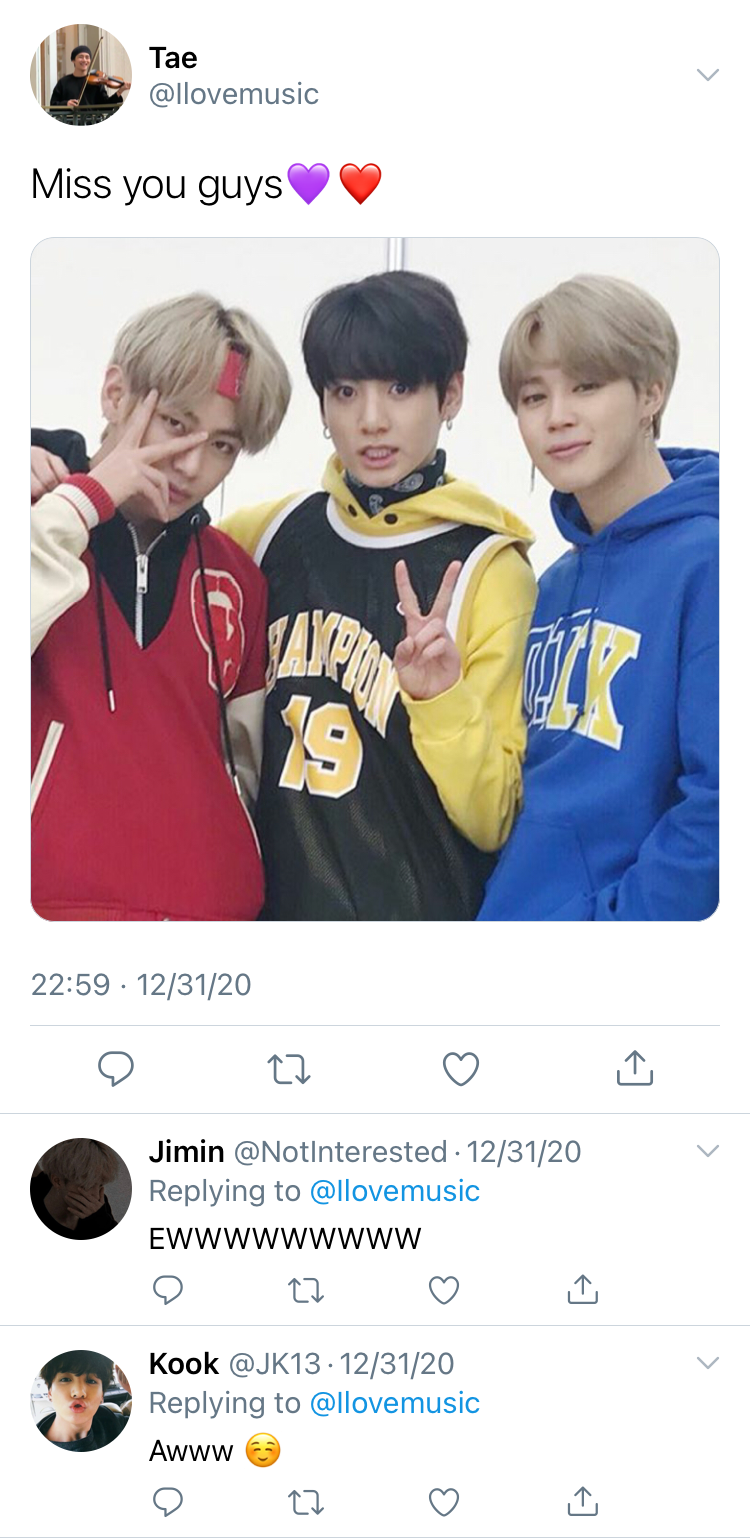Expand the options chevron on Jimin's reply

click(707, 1152)
